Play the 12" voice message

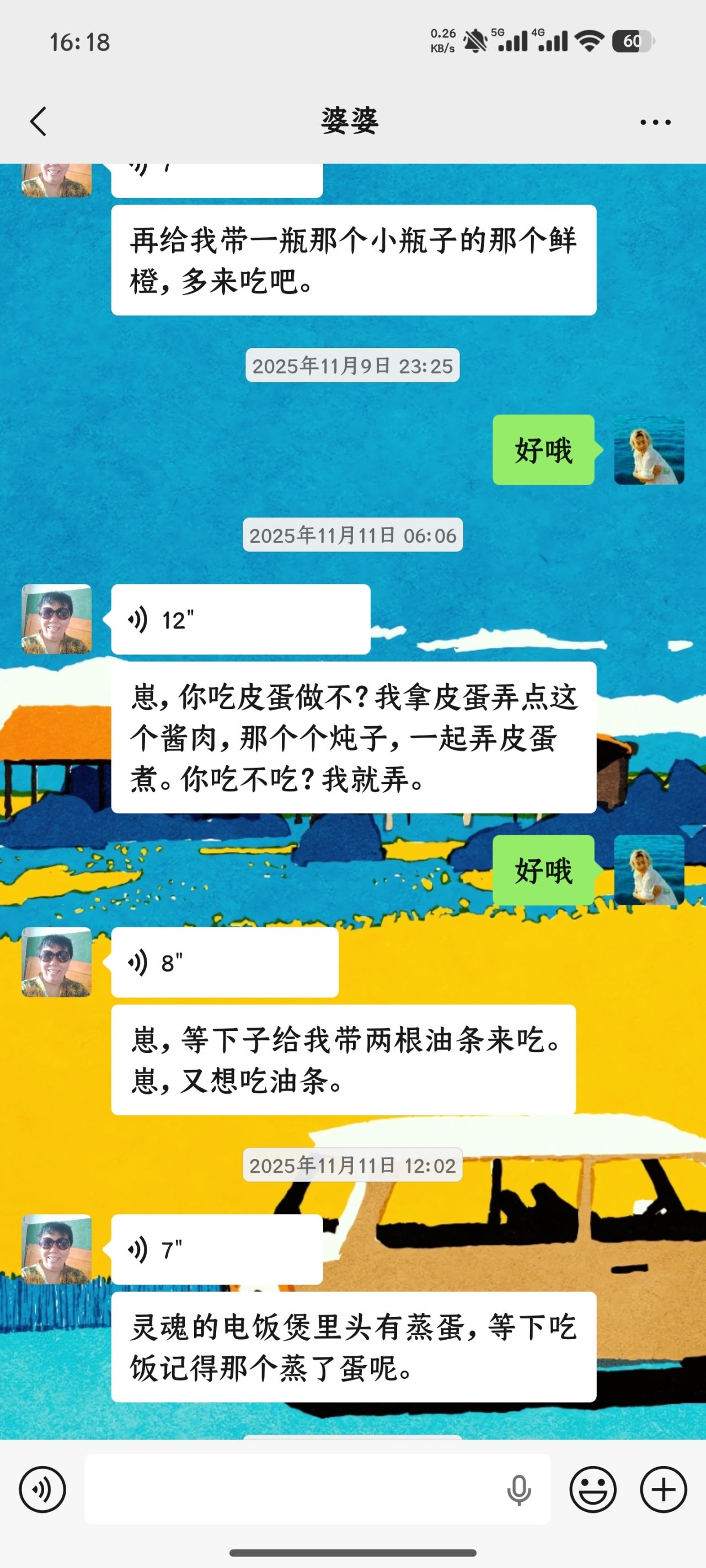point(240,619)
